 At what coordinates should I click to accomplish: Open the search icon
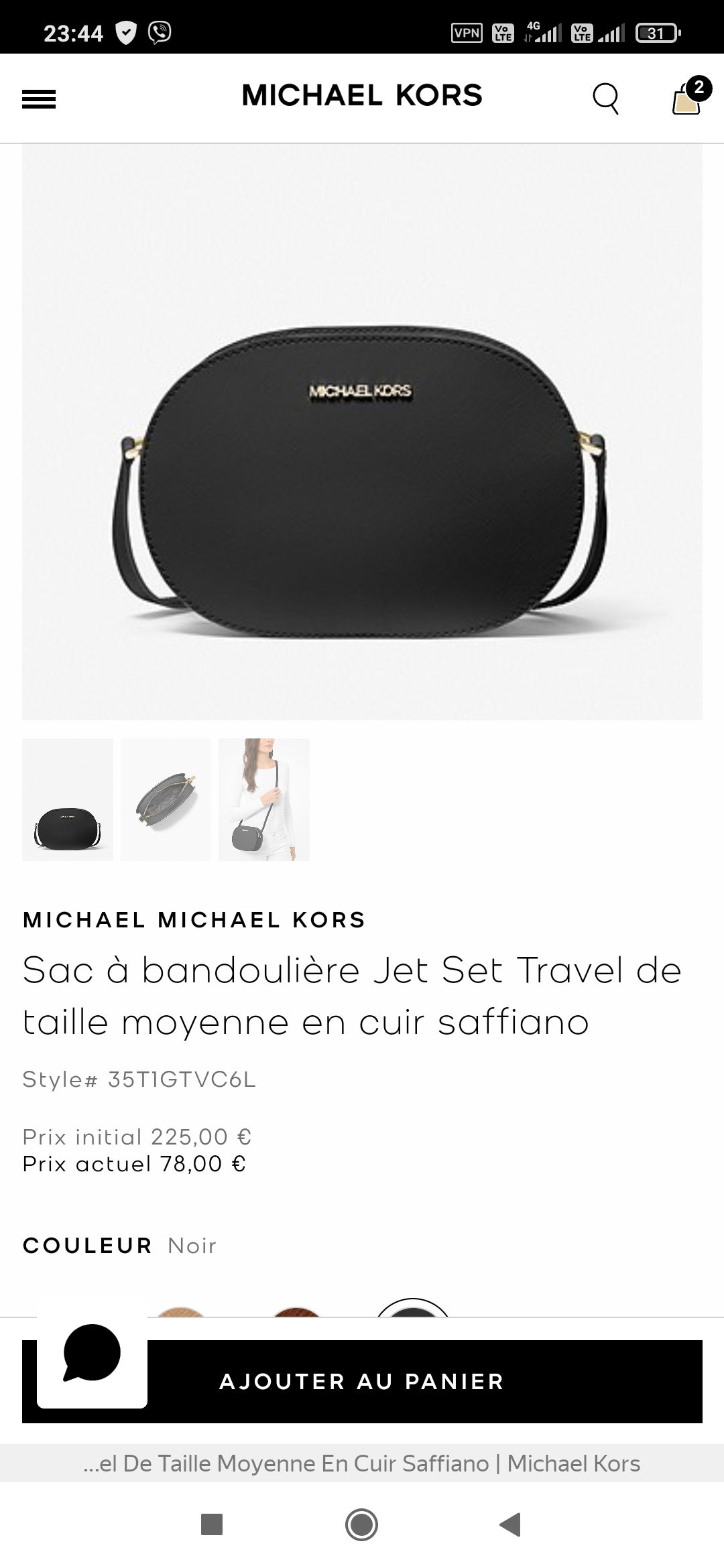click(x=605, y=99)
